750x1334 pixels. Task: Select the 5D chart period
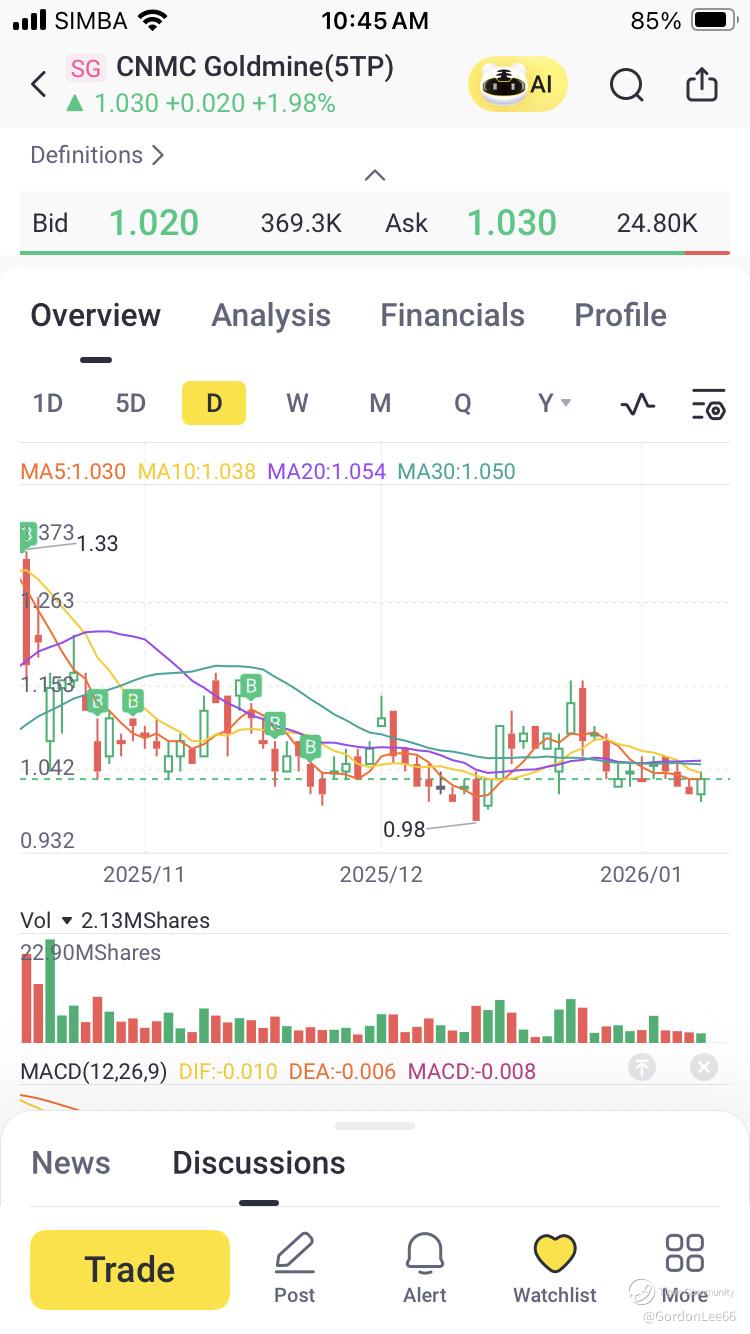pos(131,403)
